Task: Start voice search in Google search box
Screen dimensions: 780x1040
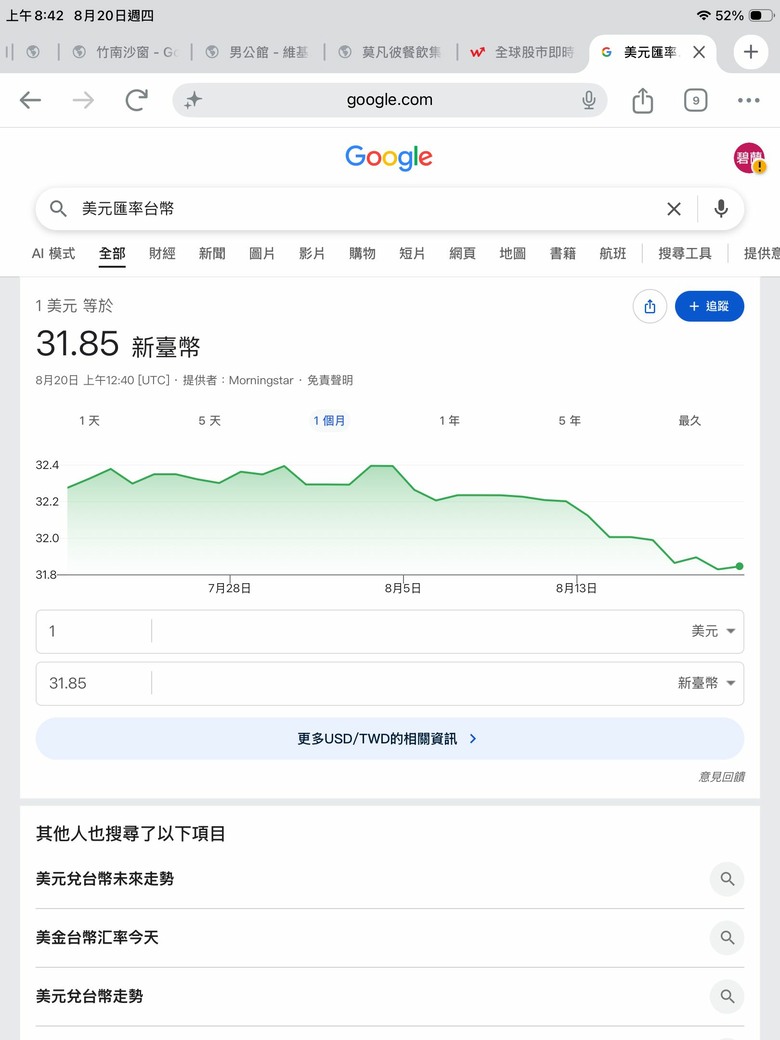Action: coord(721,209)
